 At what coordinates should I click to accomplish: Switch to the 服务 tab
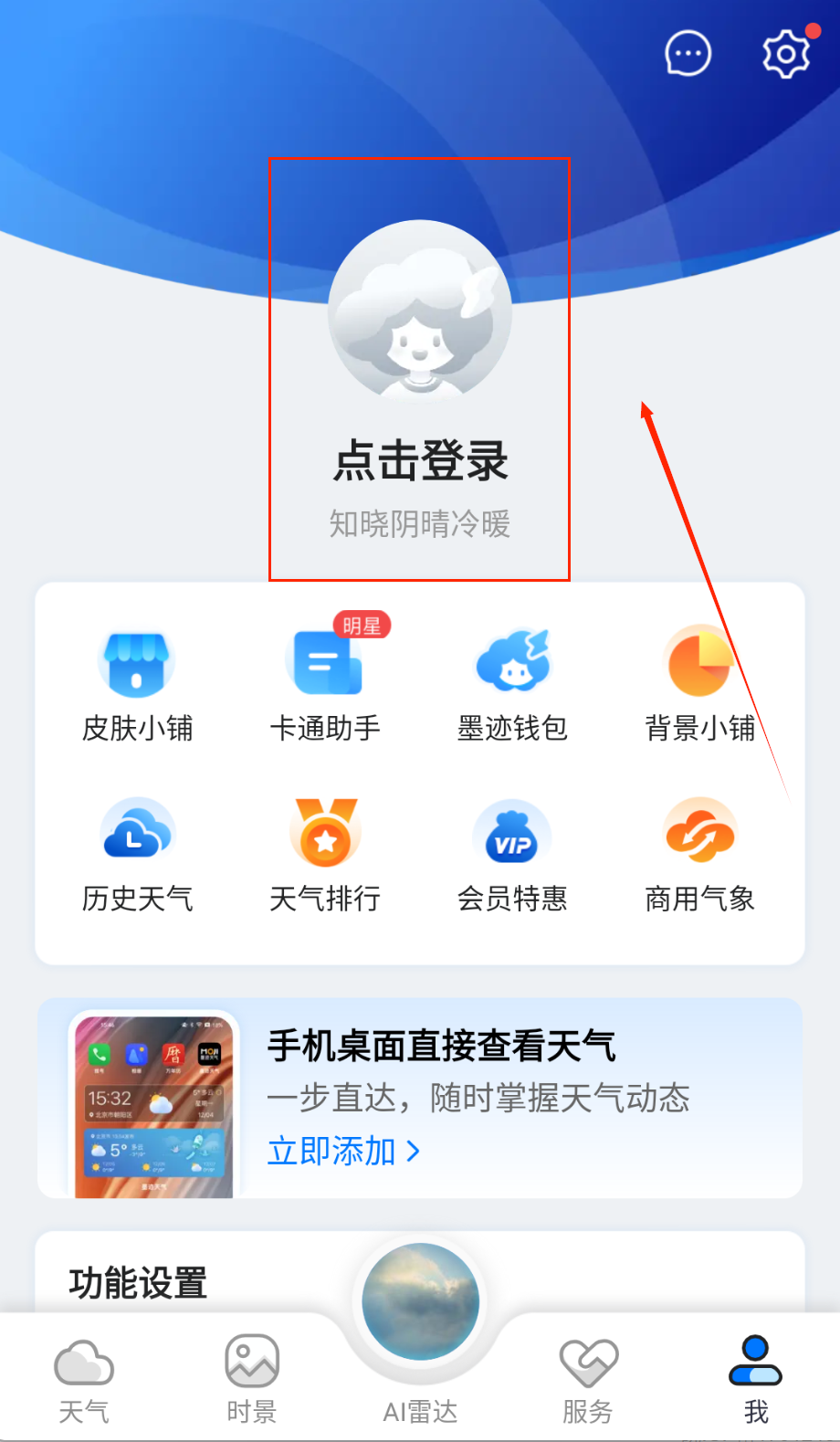click(x=588, y=1379)
